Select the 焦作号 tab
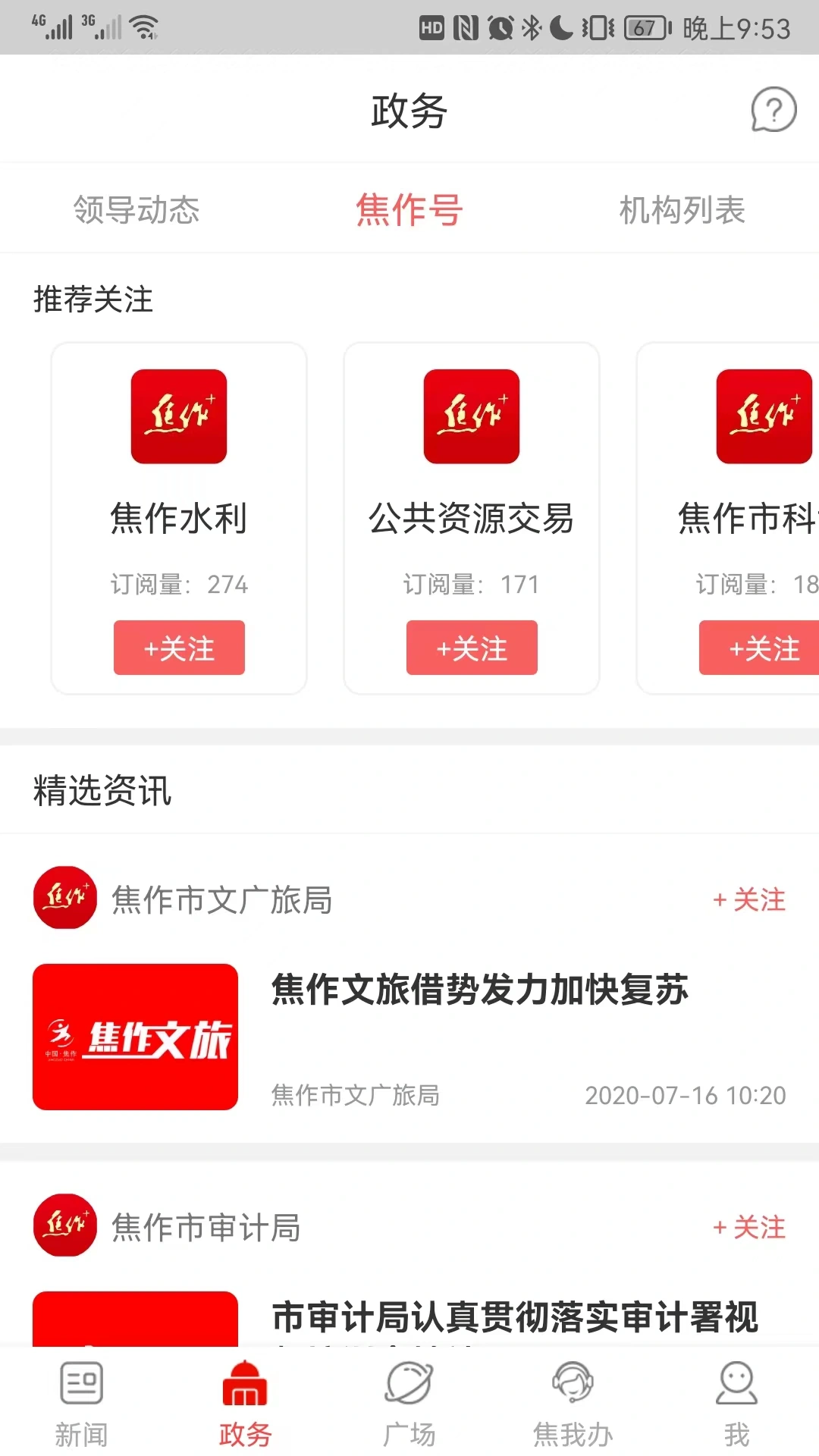The image size is (819, 1456). click(x=409, y=211)
